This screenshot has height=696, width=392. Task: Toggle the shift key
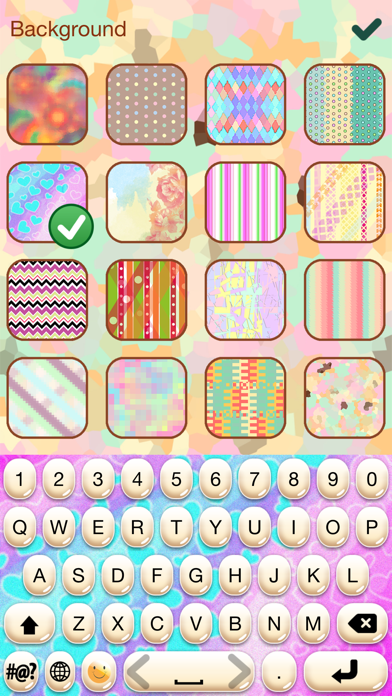pos(29,623)
